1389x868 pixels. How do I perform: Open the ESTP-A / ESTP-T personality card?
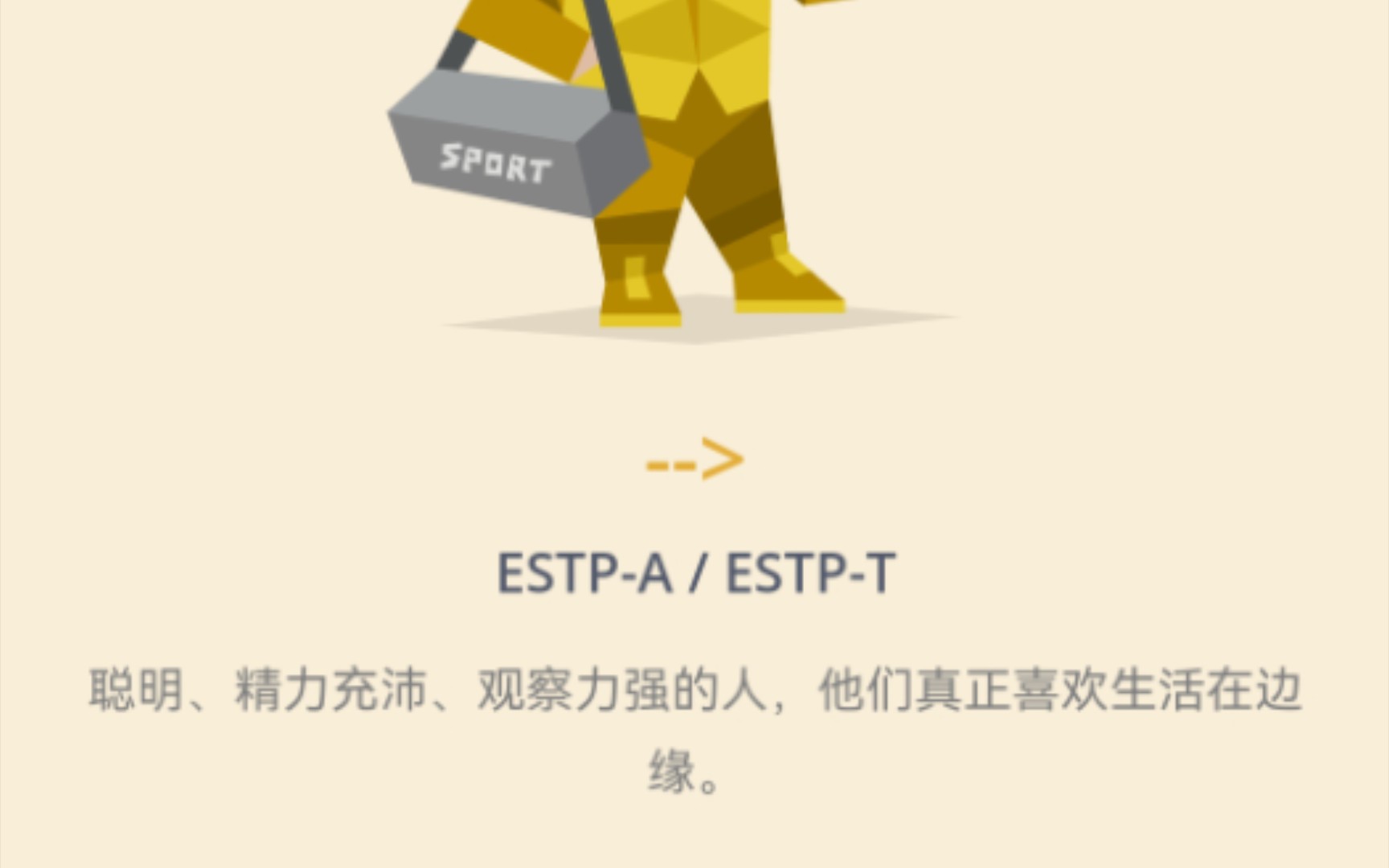pos(695,572)
